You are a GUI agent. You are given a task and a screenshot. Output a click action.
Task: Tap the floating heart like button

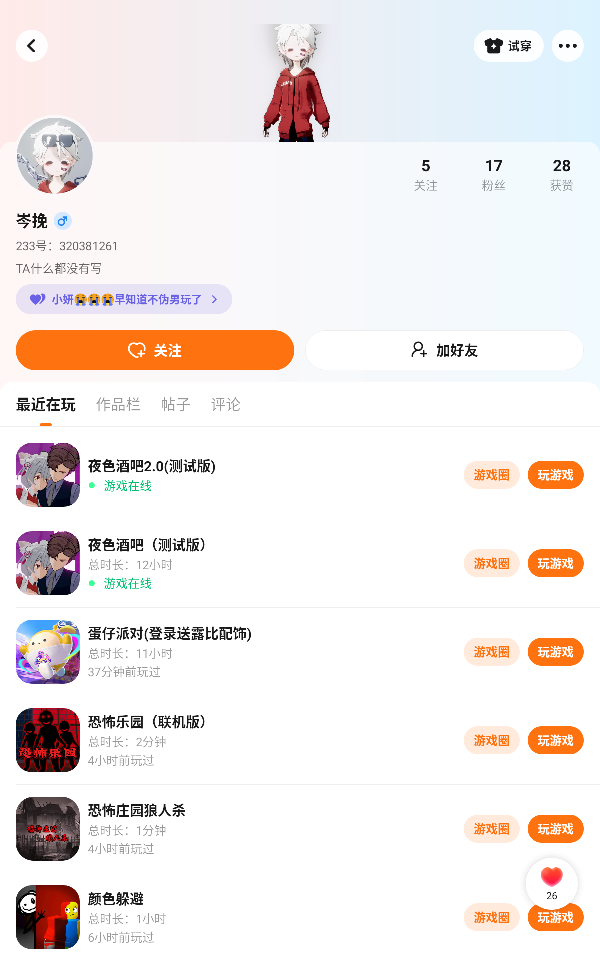(x=552, y=882)
